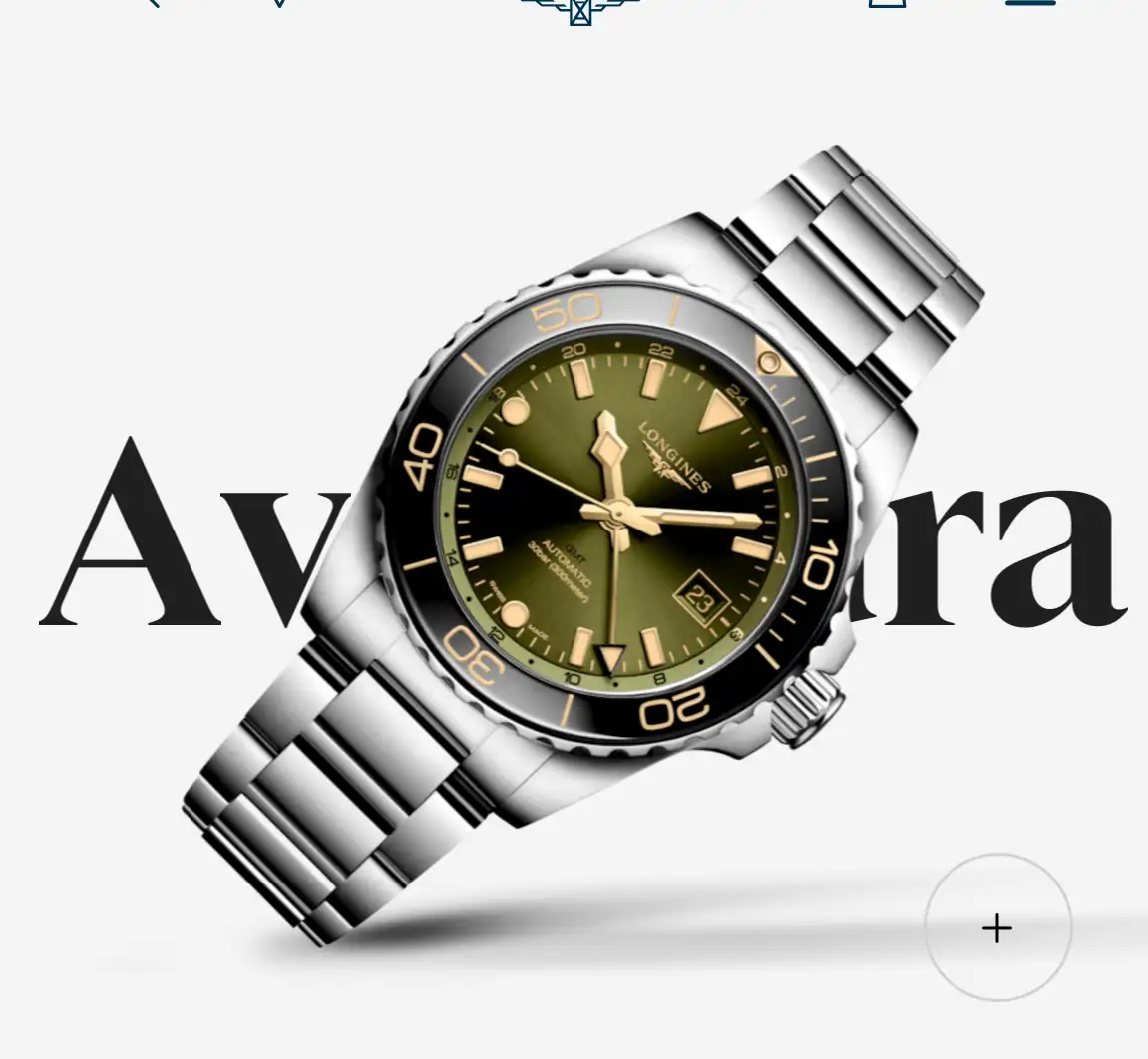This screenshot has height=1059, width=1148.
Task: Open the shopping bag icon
Action: pos(887,3)
